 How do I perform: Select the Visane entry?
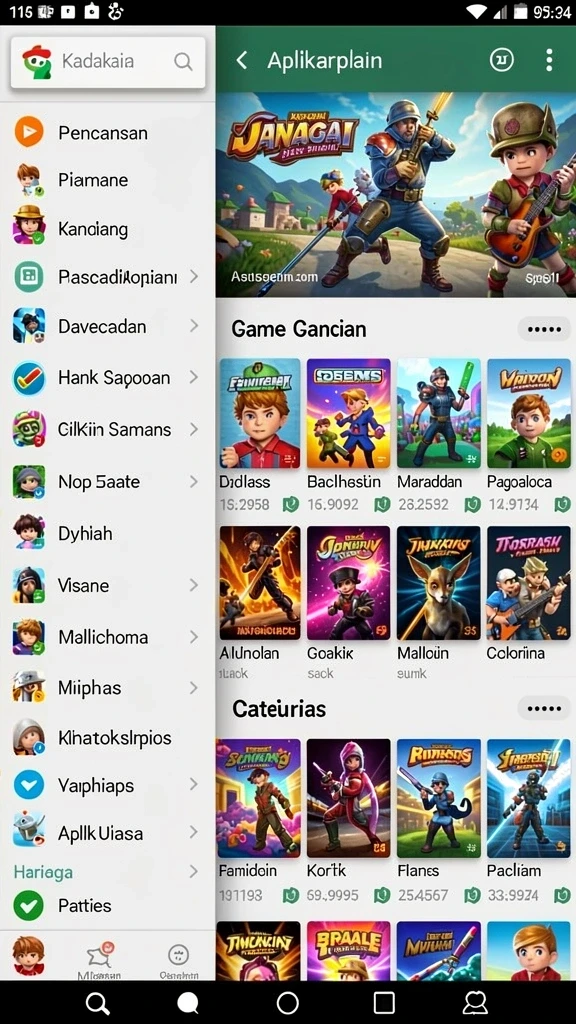click(x=108, y=585)
